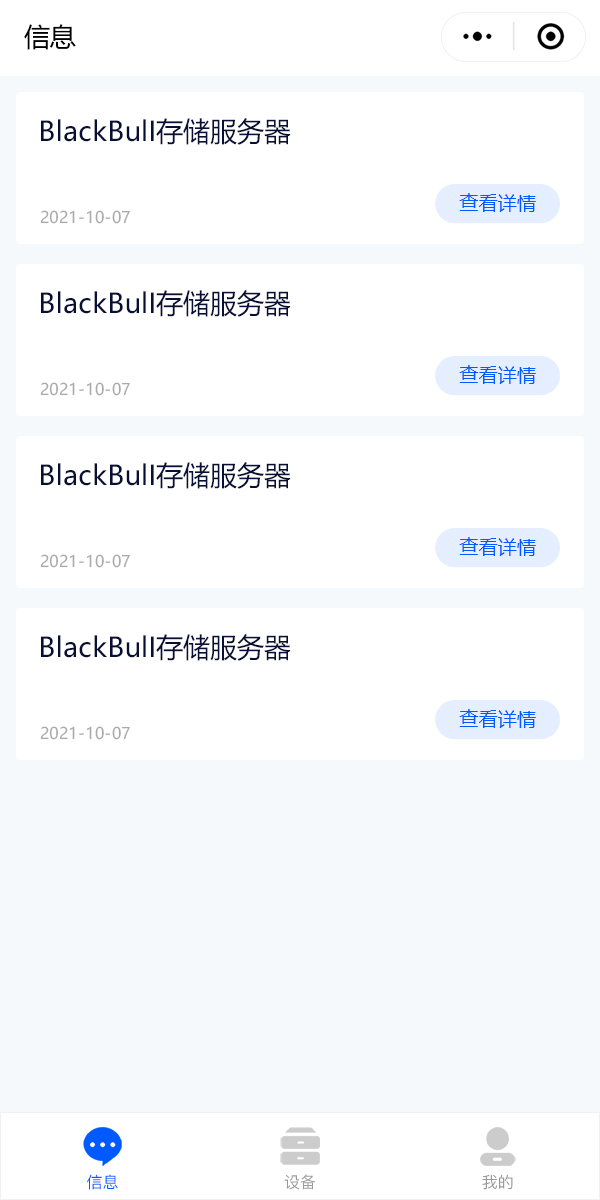Go to the 我的 tab

click(497, 1158)
